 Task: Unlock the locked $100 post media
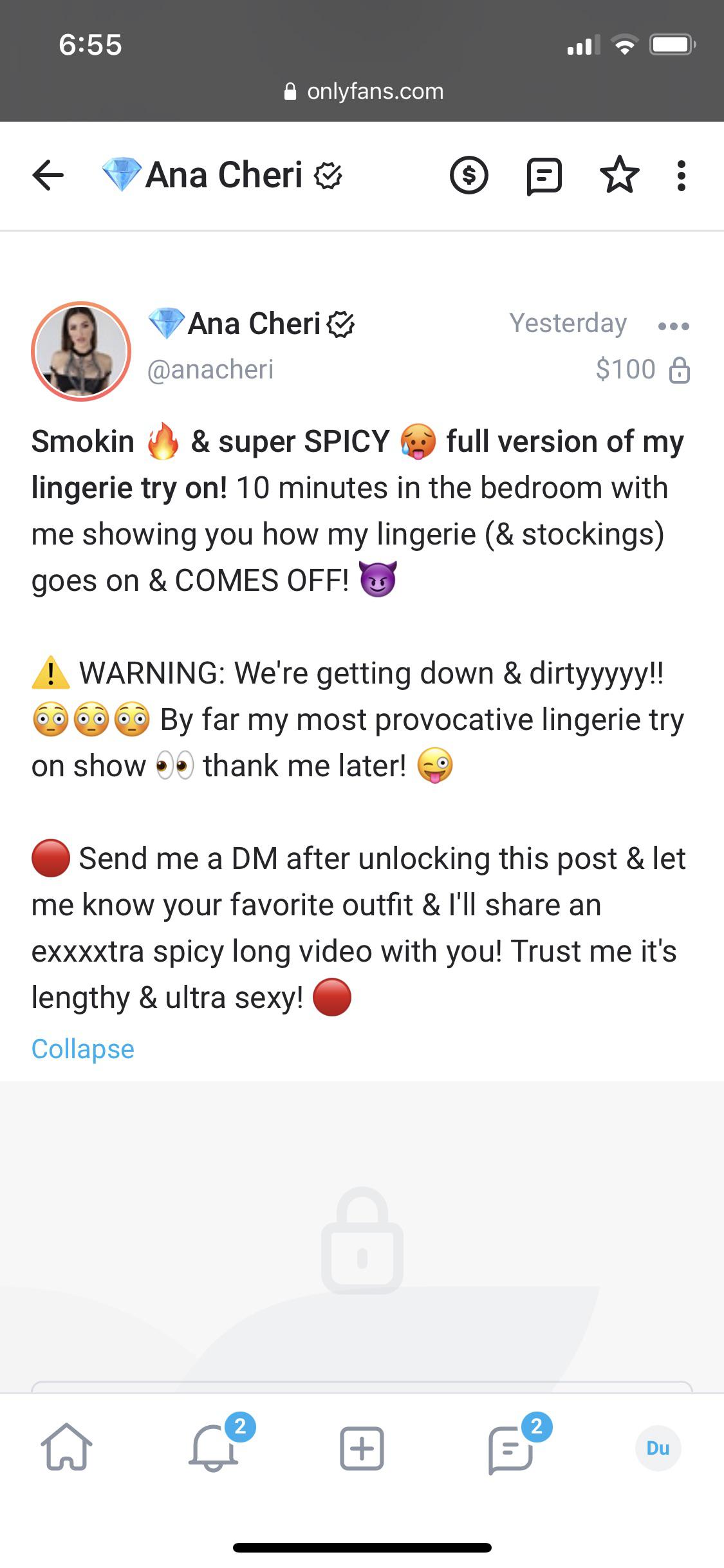click(362, 1240)
